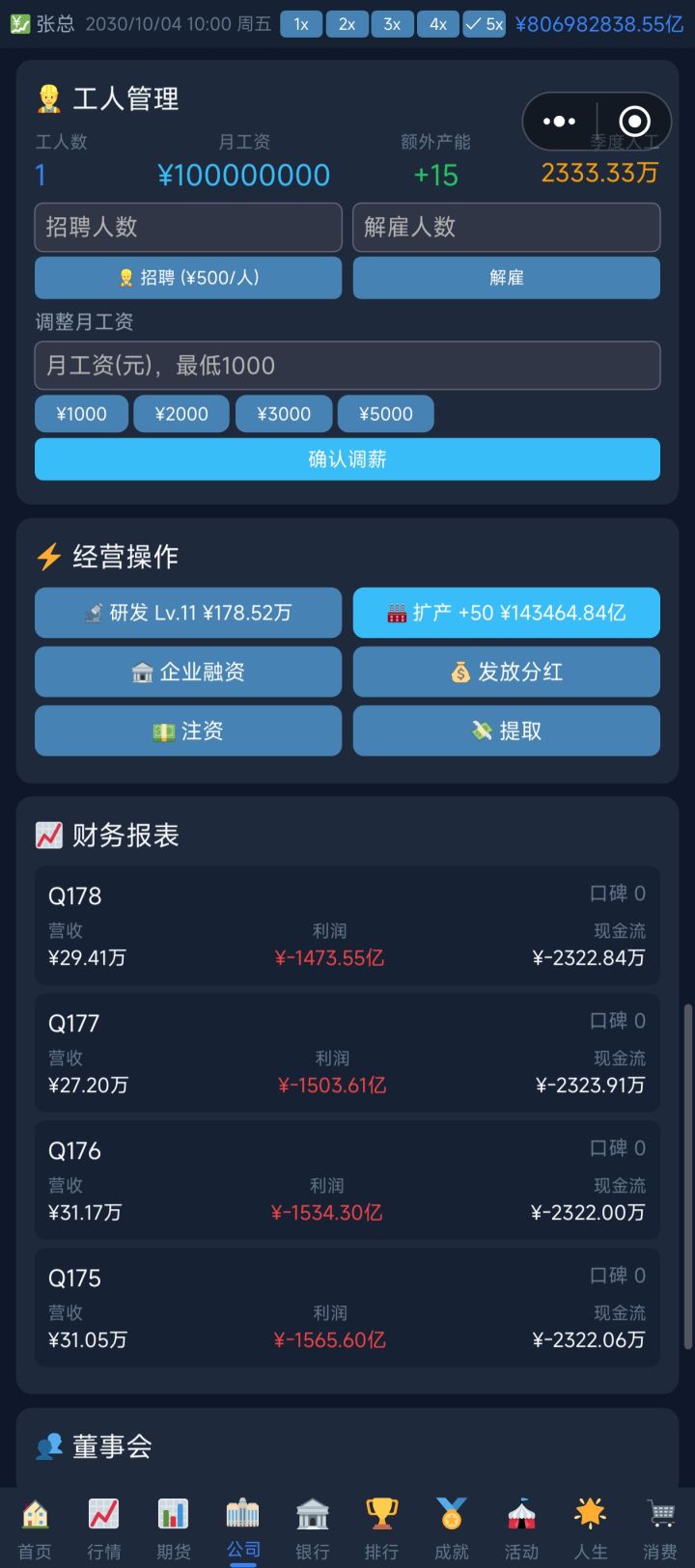This screenshot has width=695, height=1568.
Task: Open the ••• more options menu
Action: (x=559, y=122)
